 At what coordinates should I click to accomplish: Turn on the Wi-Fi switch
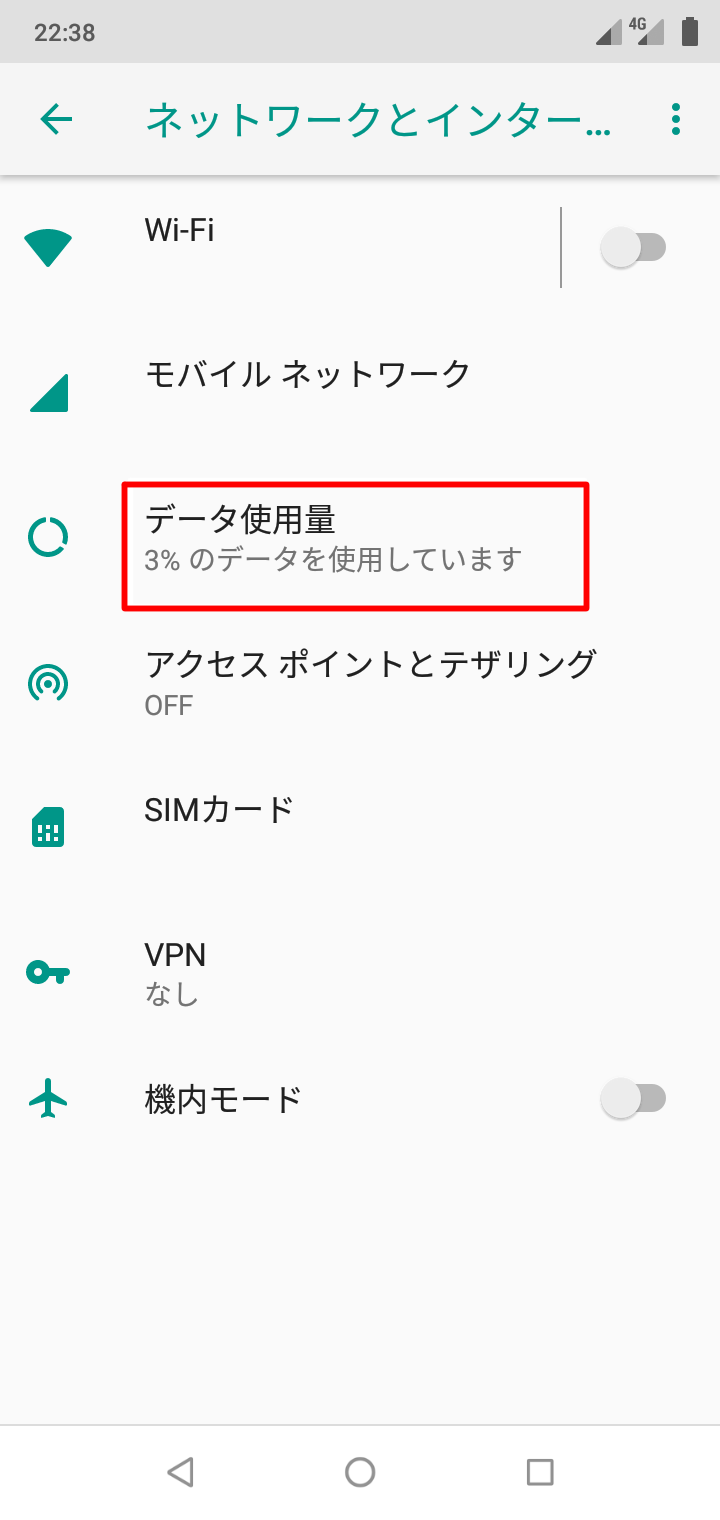click(633, 247)
